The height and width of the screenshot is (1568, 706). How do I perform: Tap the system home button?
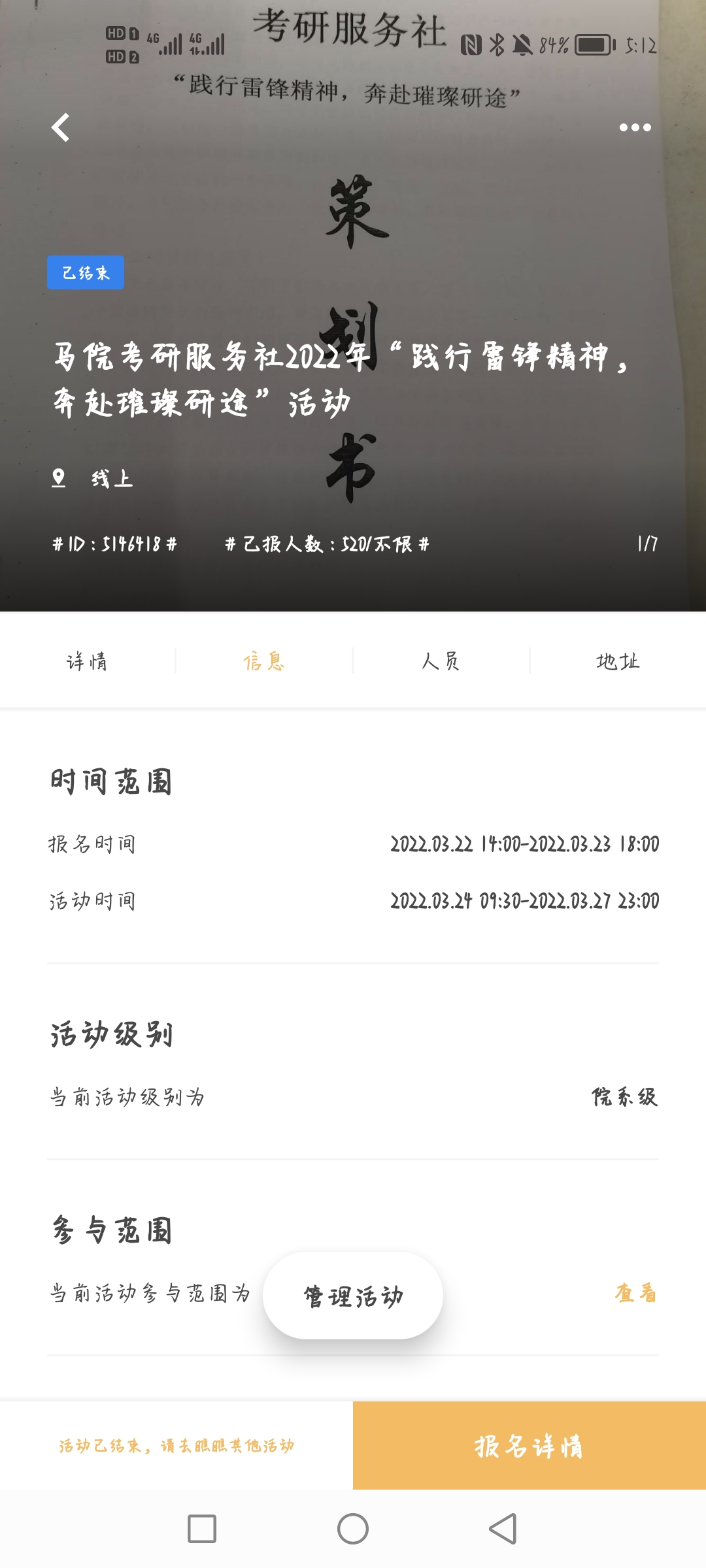click(x=353, y=1529)
